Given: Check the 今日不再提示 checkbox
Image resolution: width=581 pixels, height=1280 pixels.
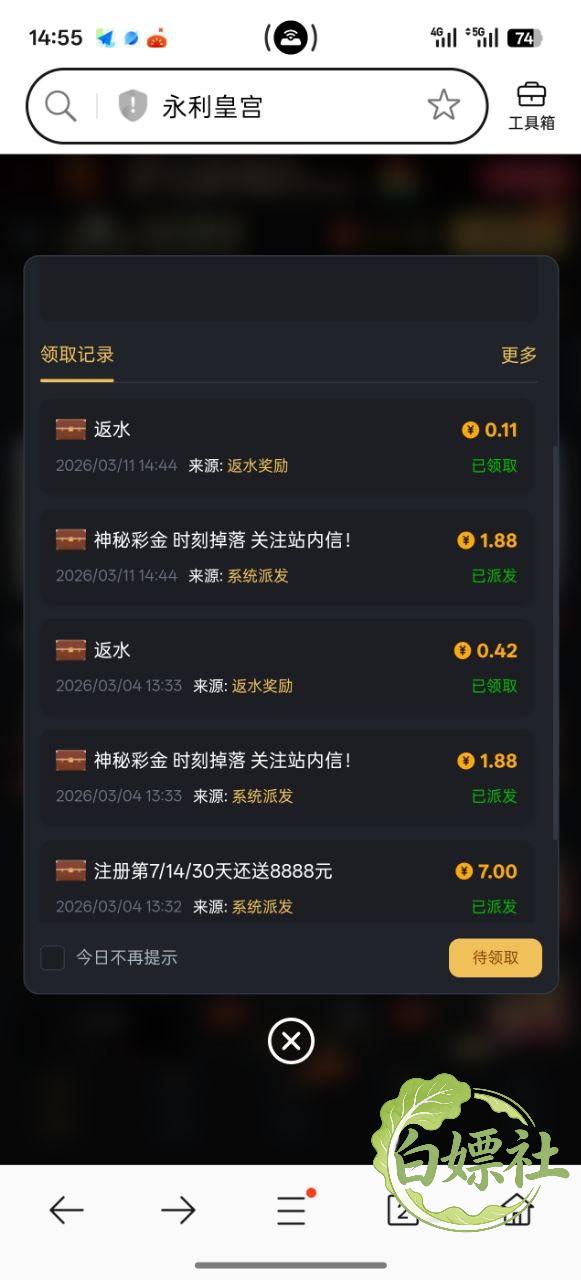Looking at the screenshot, I should (52, 957).
